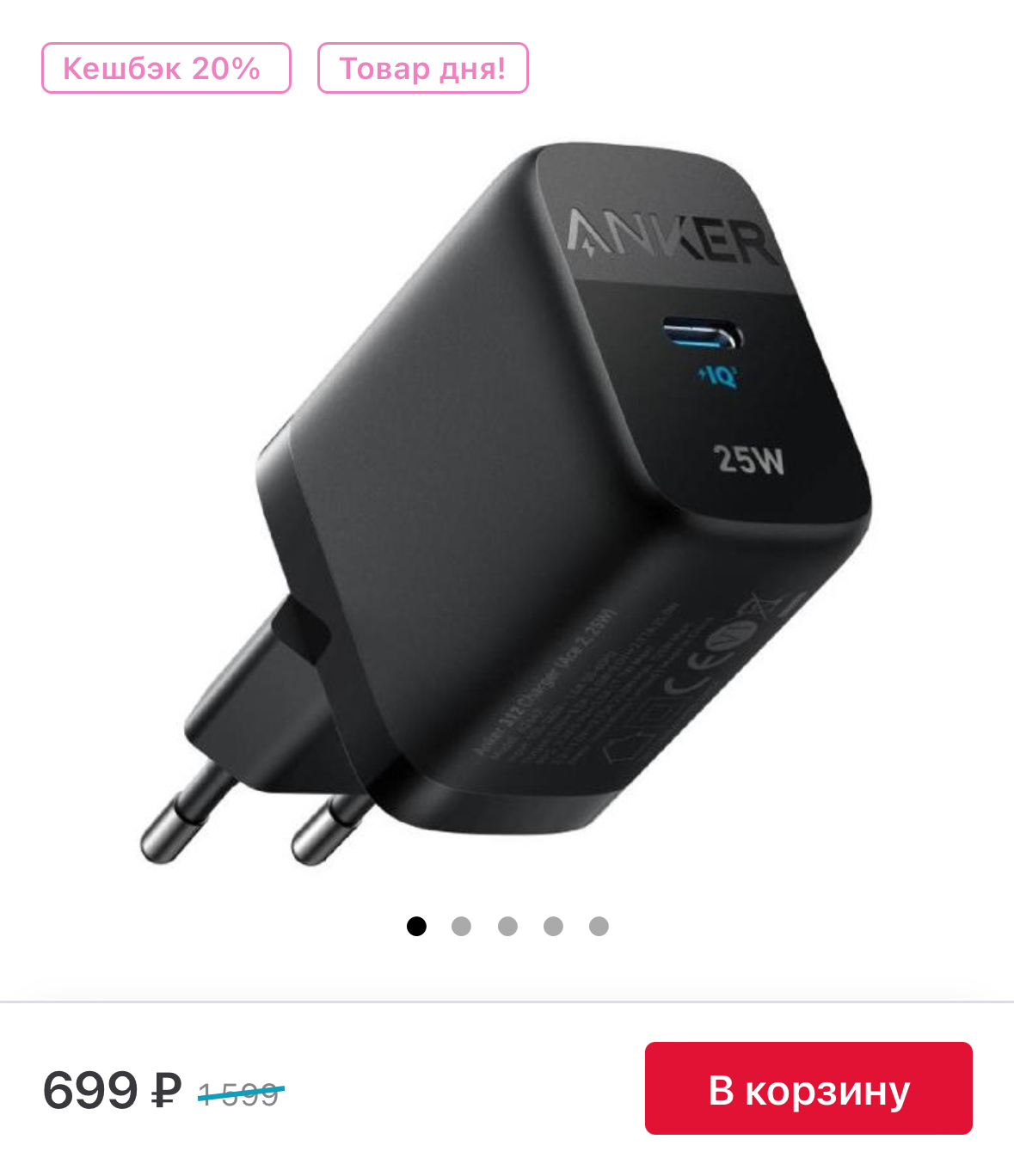Select the pink cashback promo label
This screenshot has height=1176, width=1014.
pos(165,66)
